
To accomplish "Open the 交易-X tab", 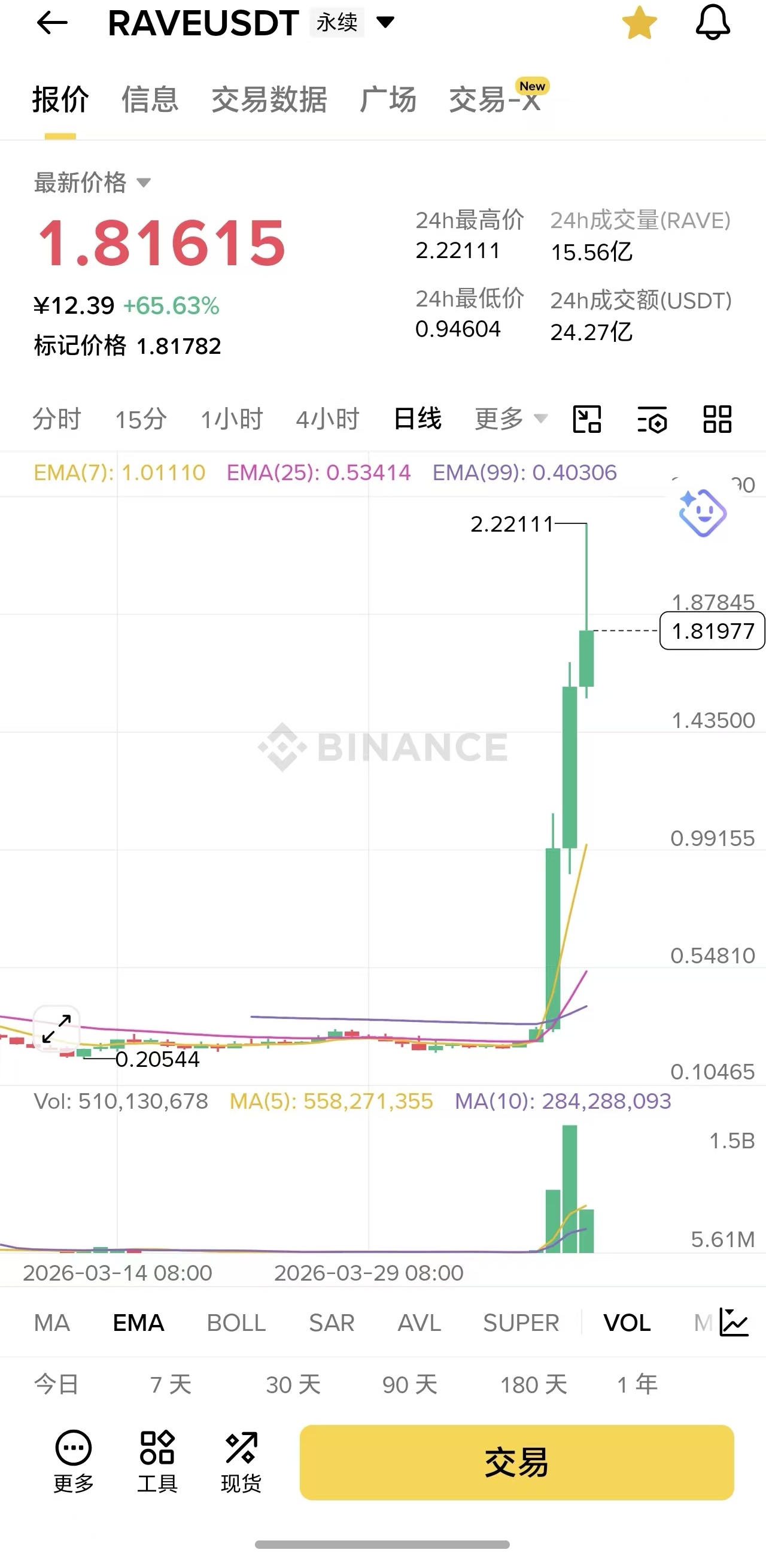I will [x=496, y=100].
